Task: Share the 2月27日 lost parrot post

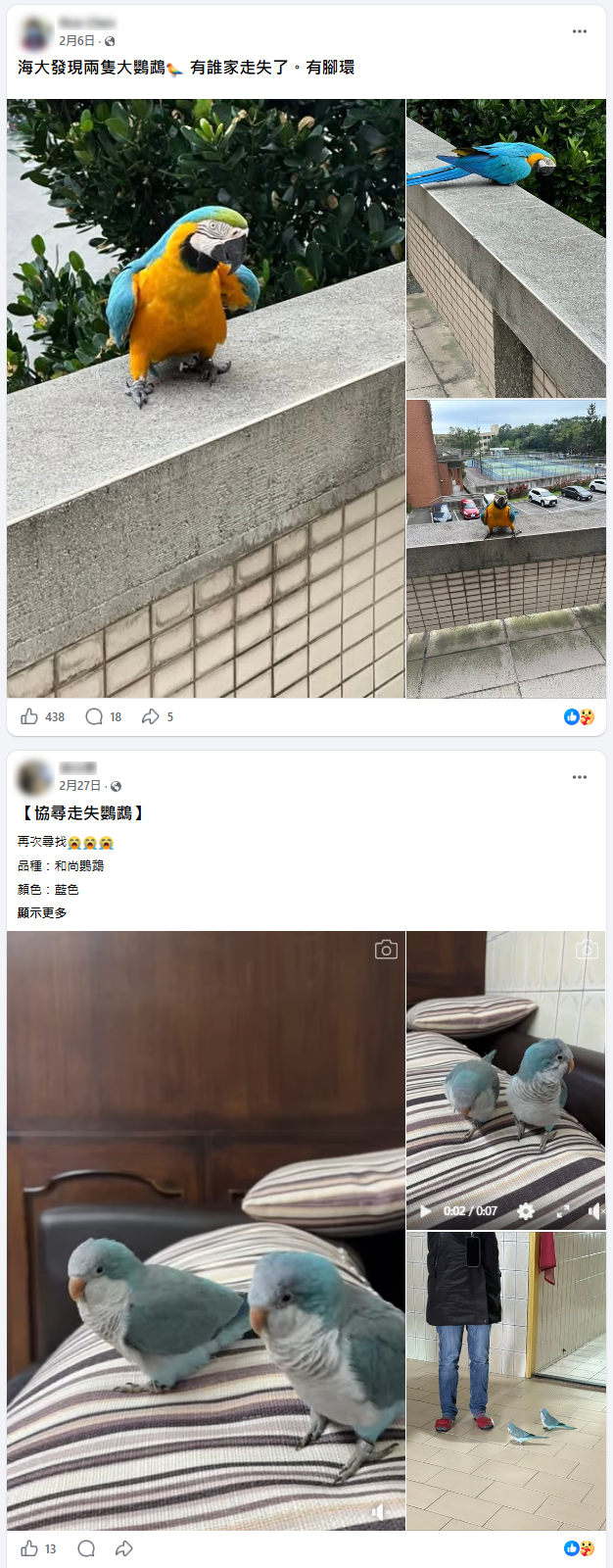Action: (x=124, y=1548)
